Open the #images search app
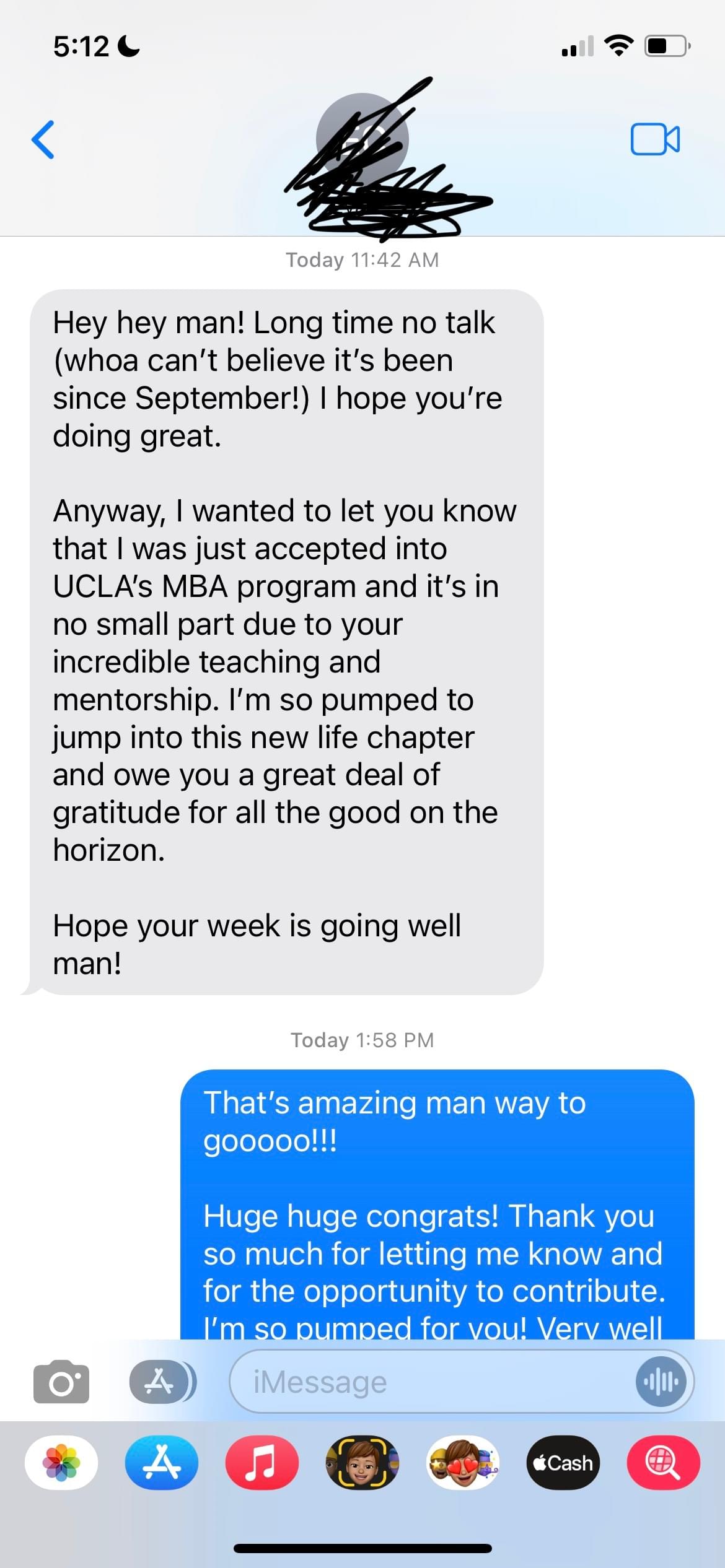The width and height of the screenshot is (725, 1568). pos(663,1462)
